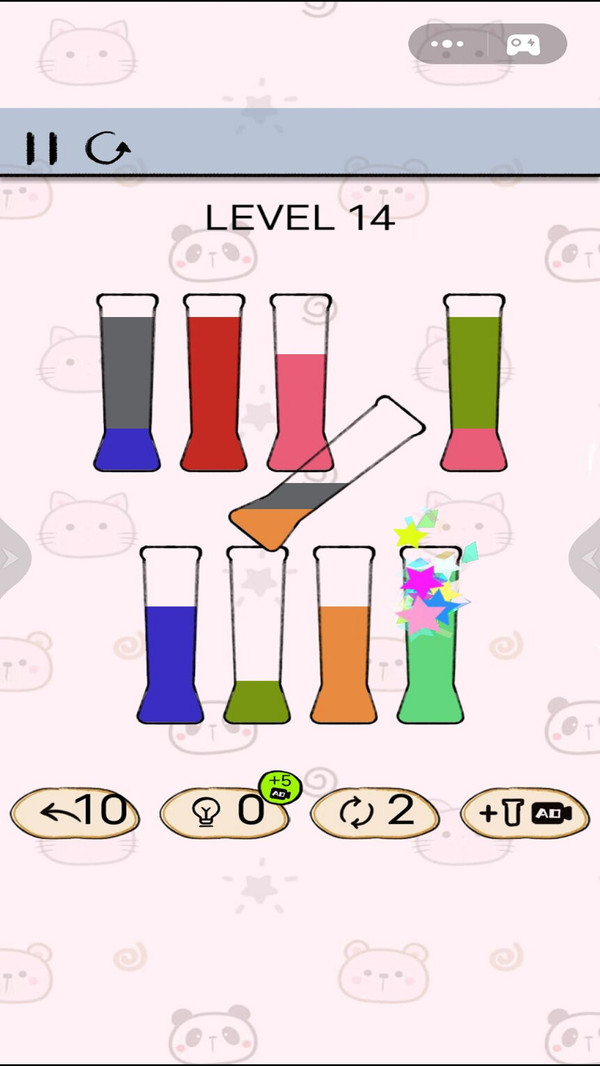This screenshot has width=600, height=1066.
Task: Select the gray and blue tube
Action: coord(127,385)
